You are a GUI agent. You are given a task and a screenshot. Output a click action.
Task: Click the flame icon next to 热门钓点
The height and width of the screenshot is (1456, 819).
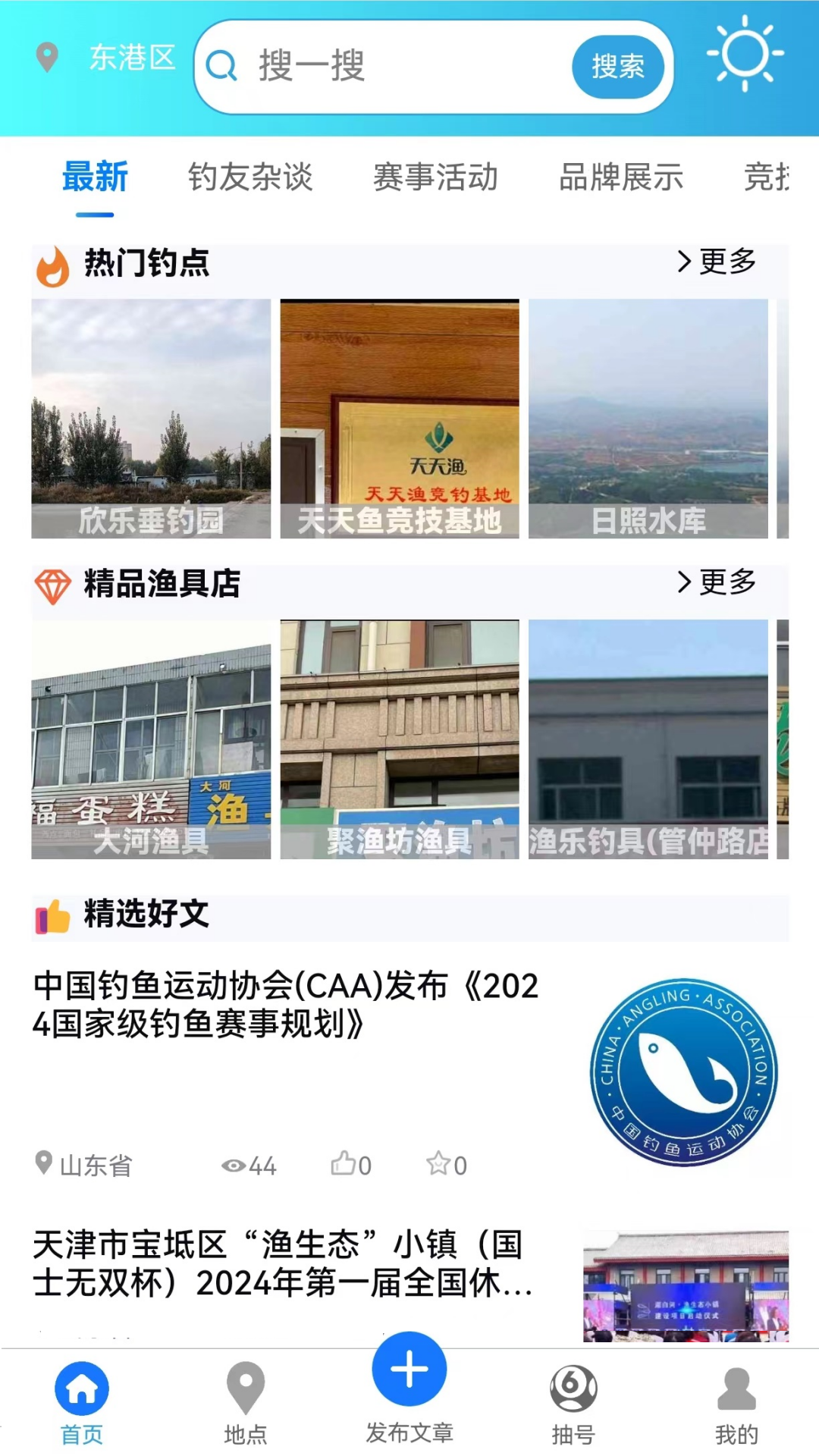point(52,265)
